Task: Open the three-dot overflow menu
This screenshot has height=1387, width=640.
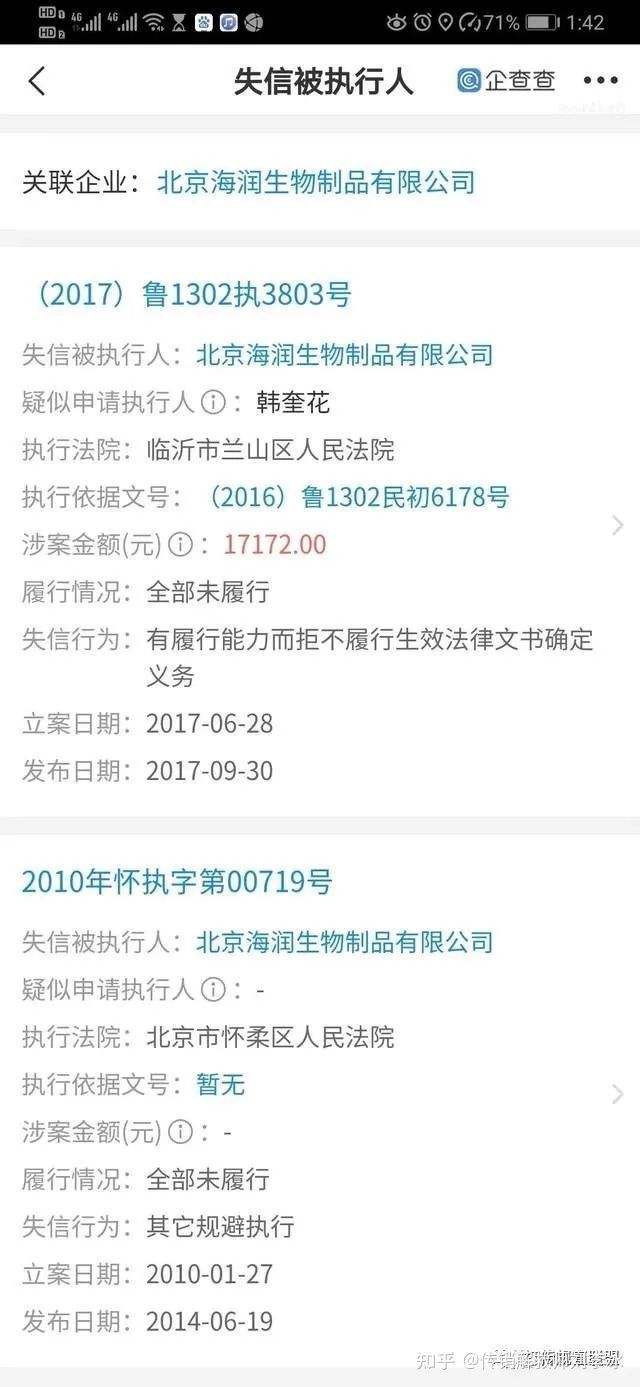Action: [600, 81]
